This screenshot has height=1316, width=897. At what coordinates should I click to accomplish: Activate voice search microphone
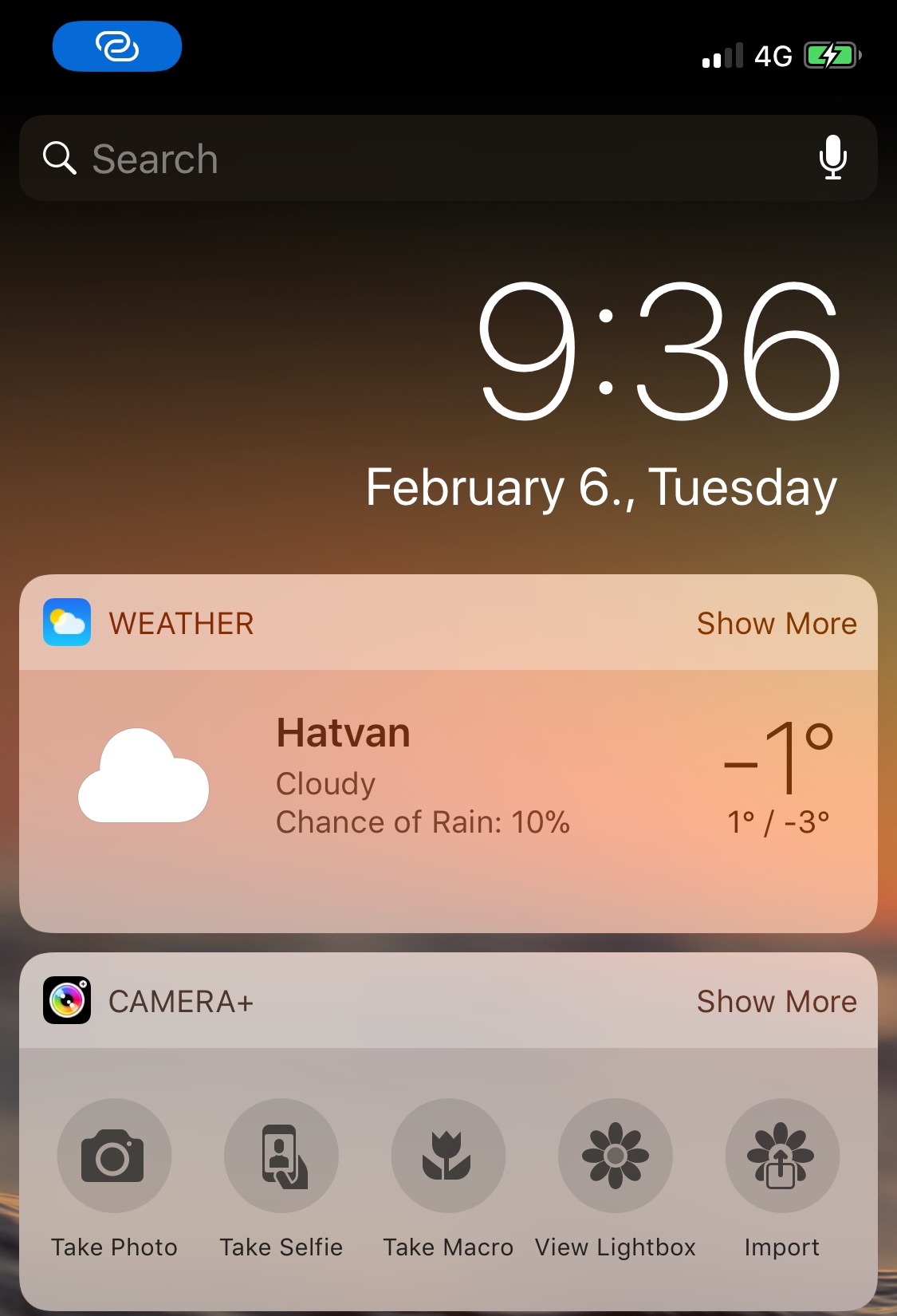tap(832, 157)
